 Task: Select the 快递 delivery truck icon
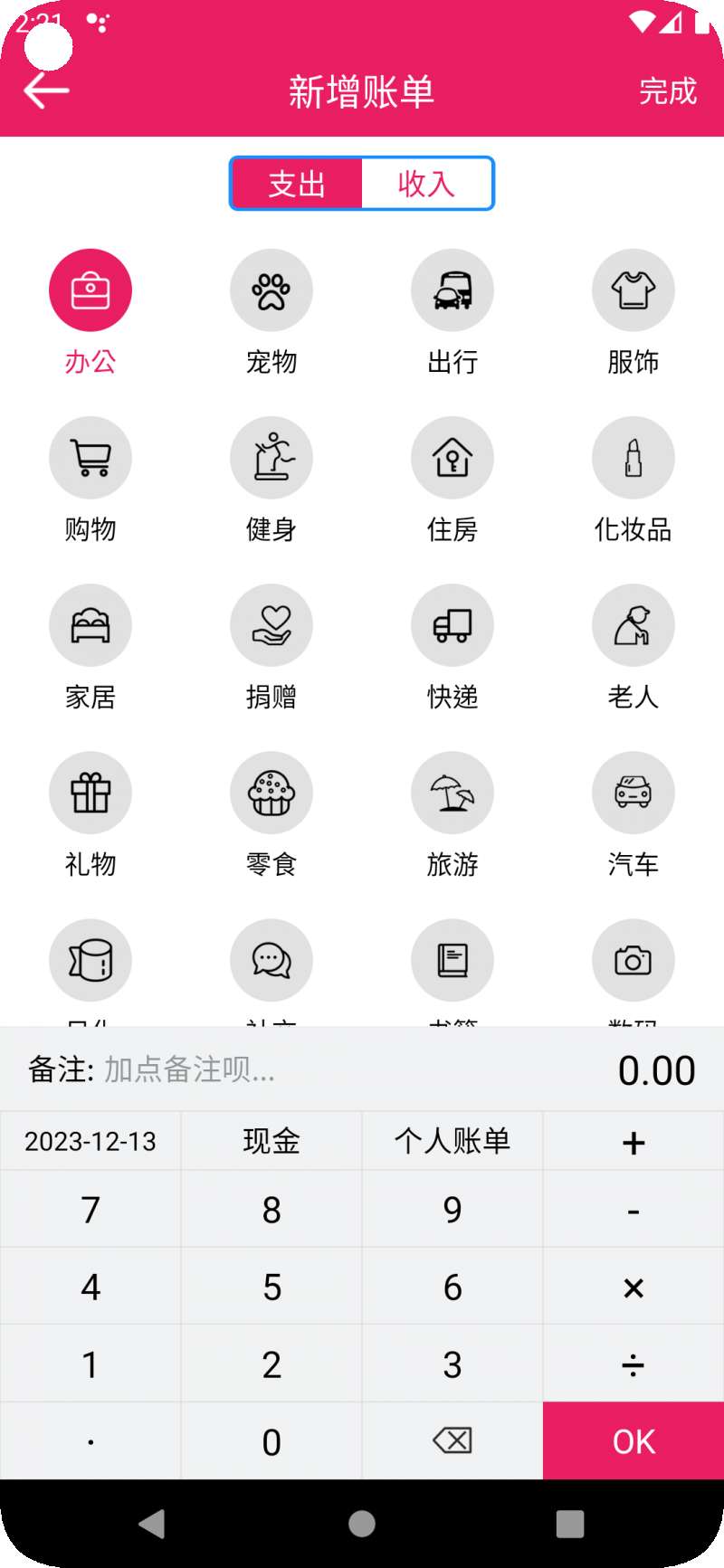click(x=452, y=624)
